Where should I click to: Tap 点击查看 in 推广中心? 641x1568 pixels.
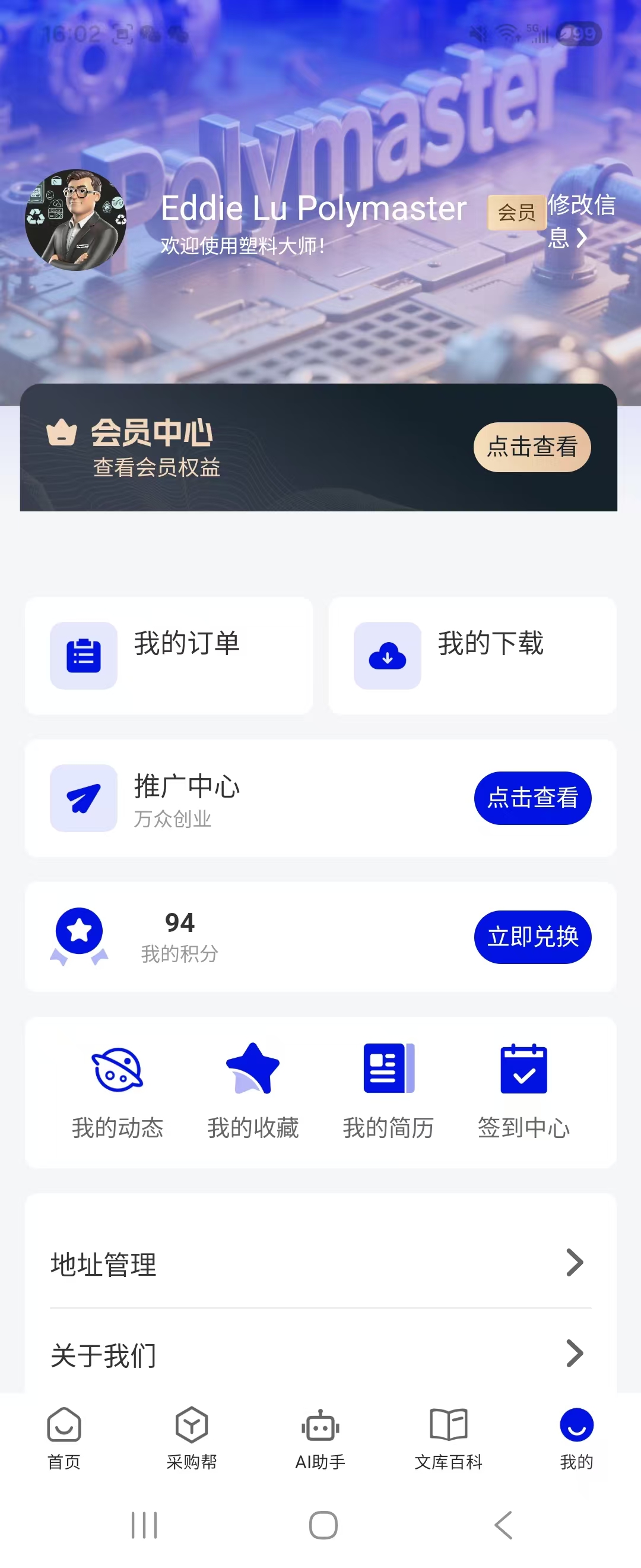[532, 798]
